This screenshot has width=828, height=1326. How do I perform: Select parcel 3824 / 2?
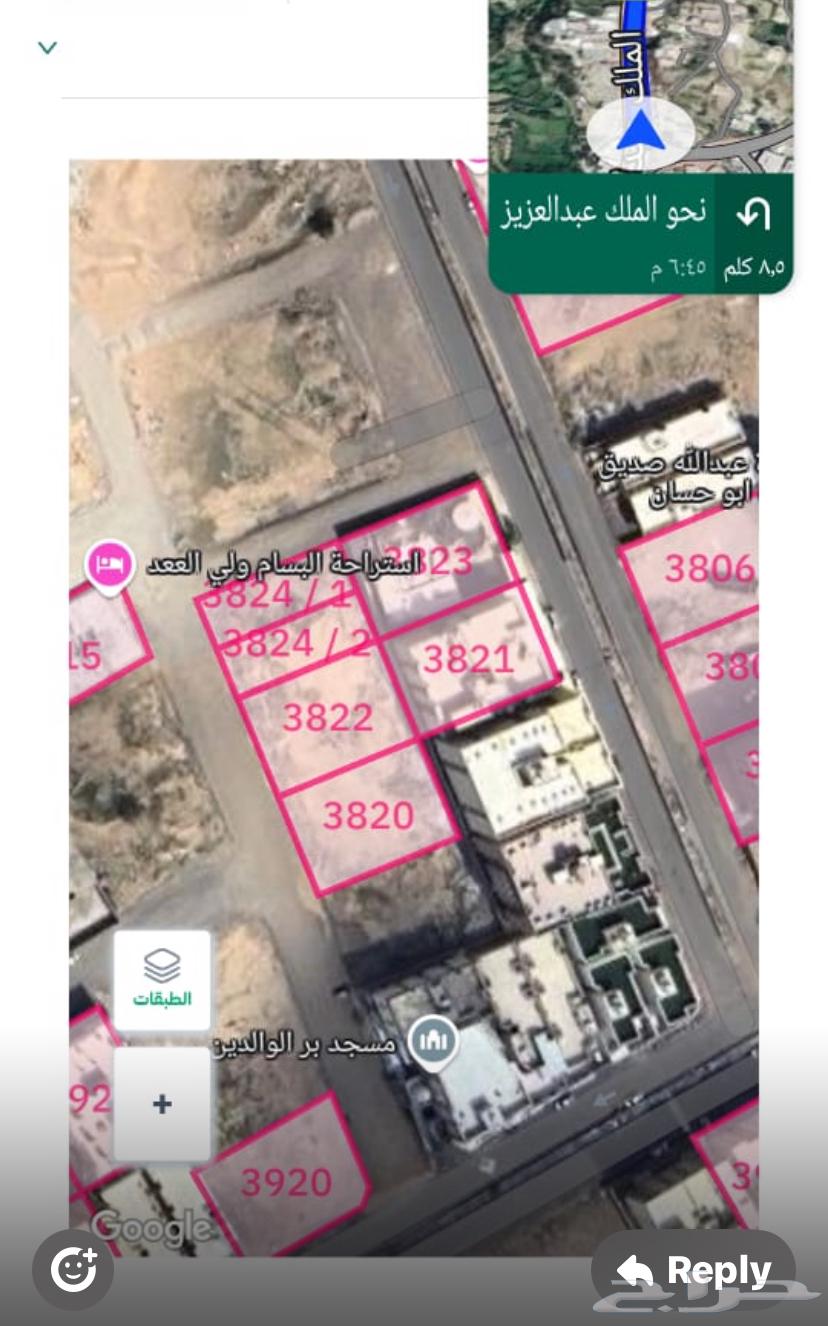pos(296,642)
